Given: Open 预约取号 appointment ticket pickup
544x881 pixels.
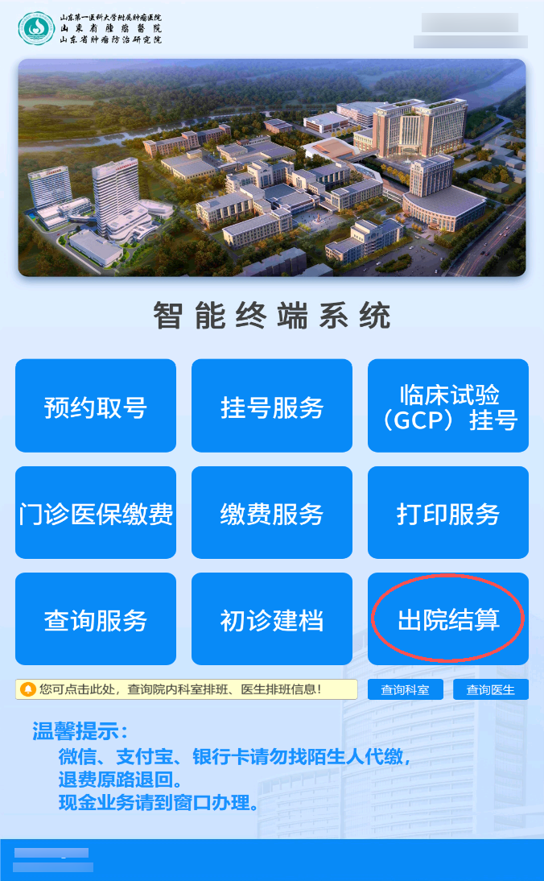Looking at the screenshot, I should (x=96, y=406).
